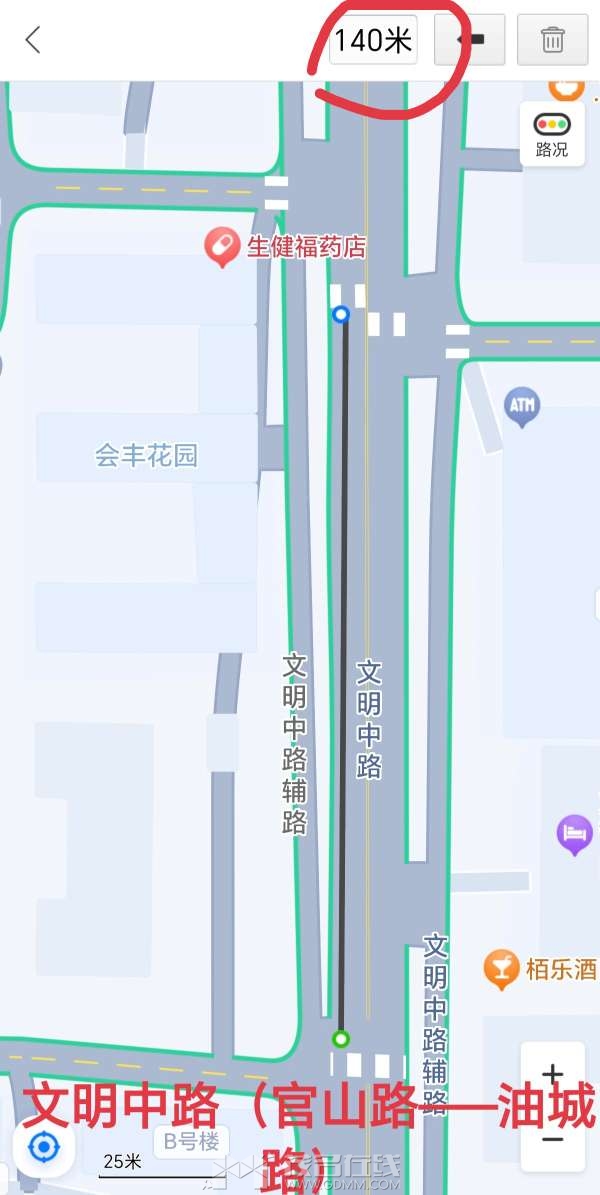Undo the last measured point

(470, 40)
